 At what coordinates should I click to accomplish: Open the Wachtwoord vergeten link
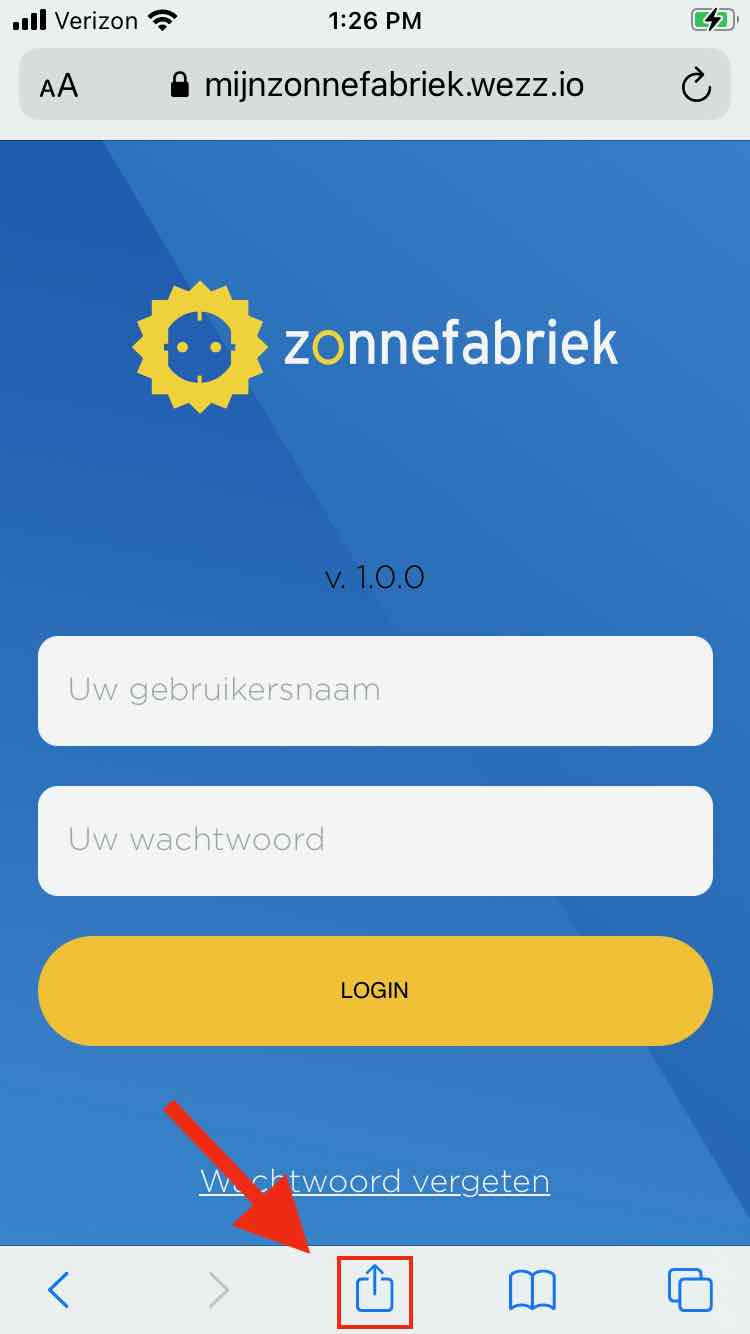tap(374, 1180)
